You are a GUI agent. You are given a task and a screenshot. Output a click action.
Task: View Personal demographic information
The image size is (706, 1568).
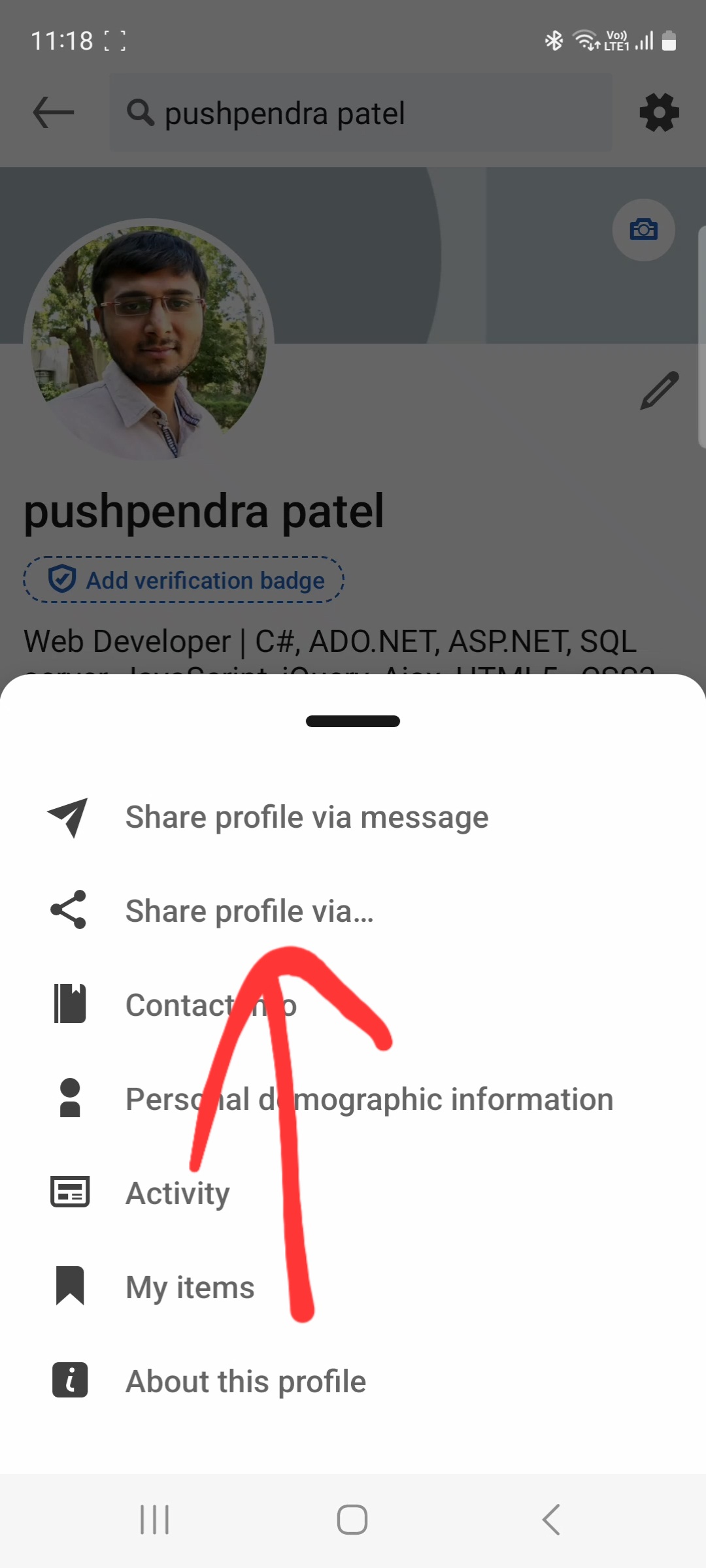369,1099
